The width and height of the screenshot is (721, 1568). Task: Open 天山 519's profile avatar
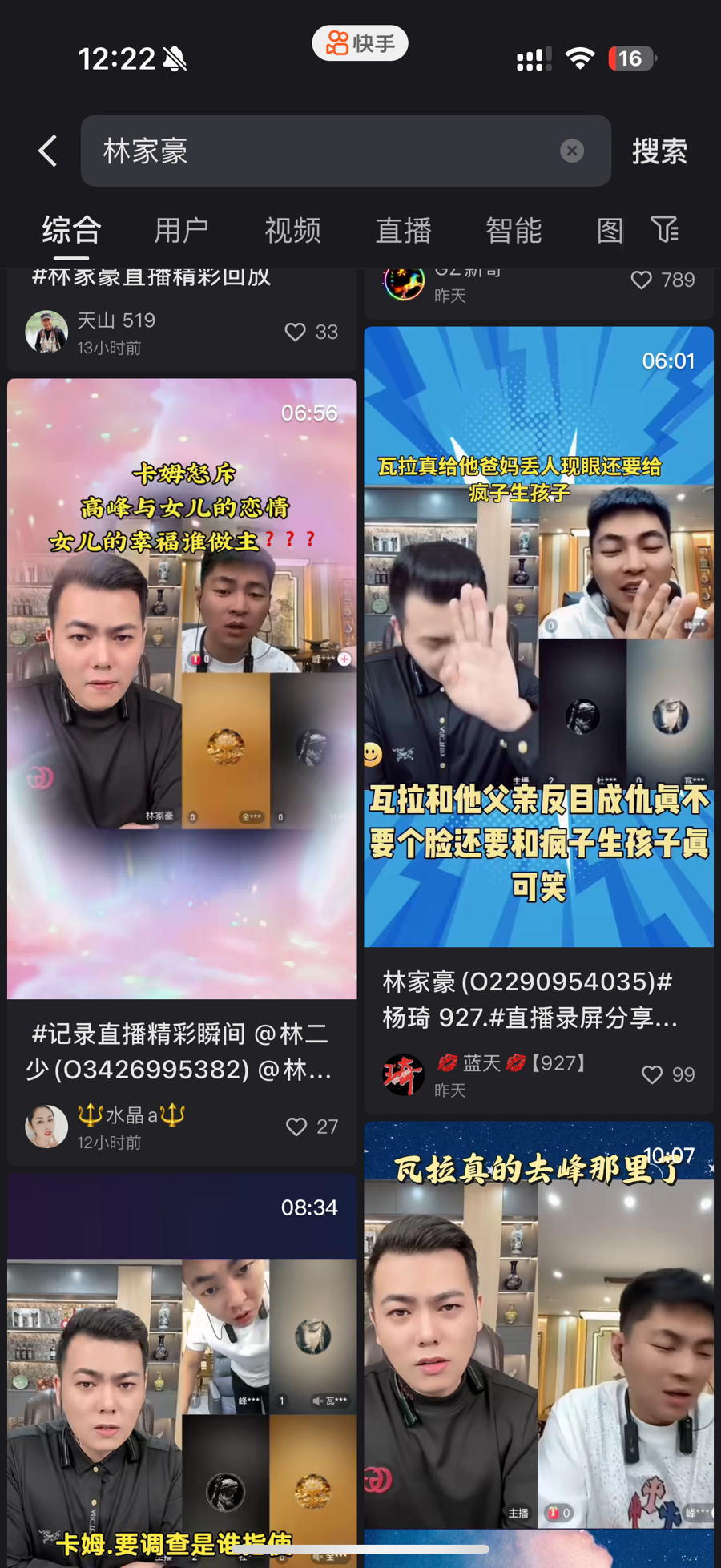pos(46,332)
